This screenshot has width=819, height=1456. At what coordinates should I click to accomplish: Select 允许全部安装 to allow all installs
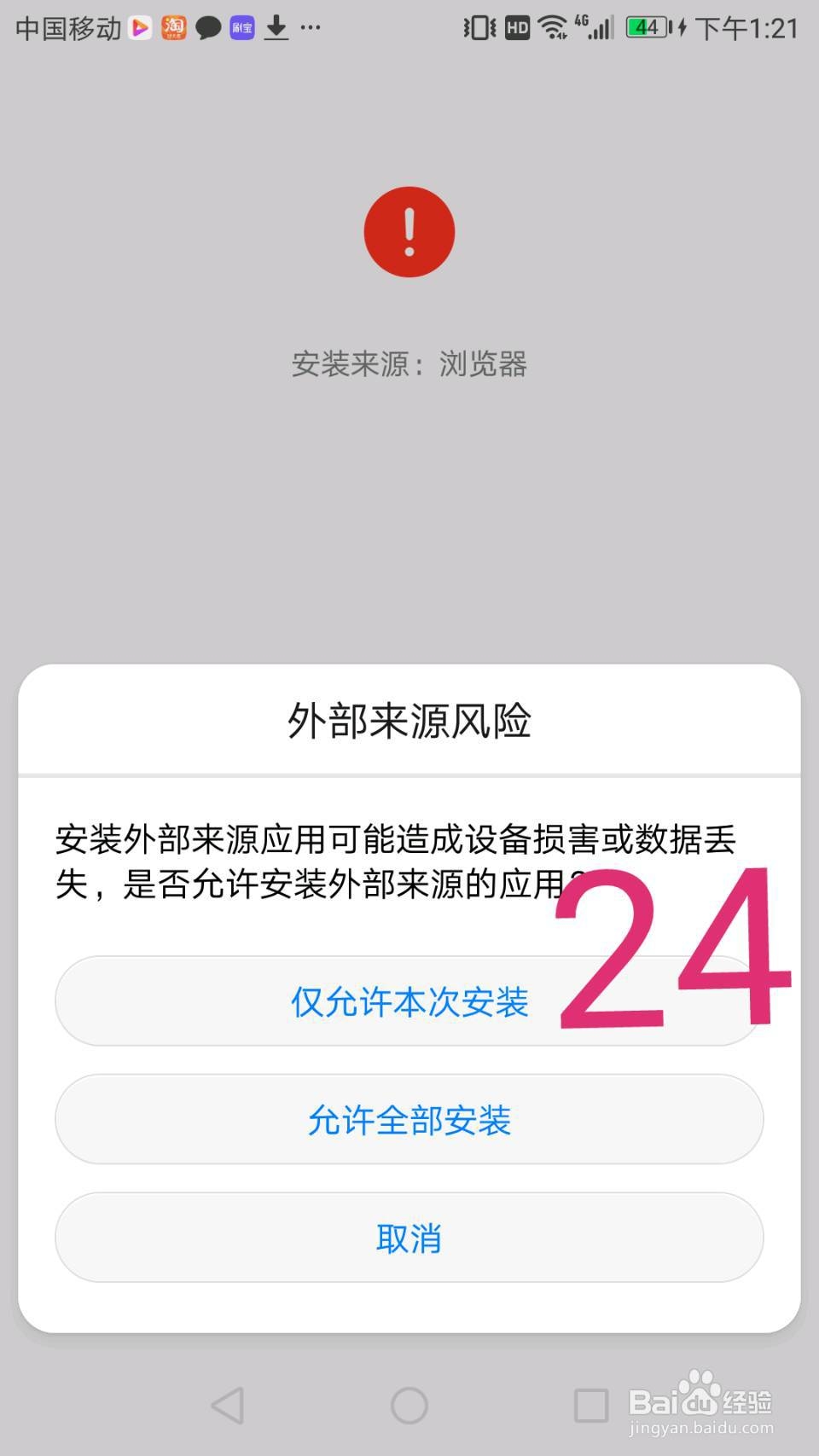(410, 1122)
